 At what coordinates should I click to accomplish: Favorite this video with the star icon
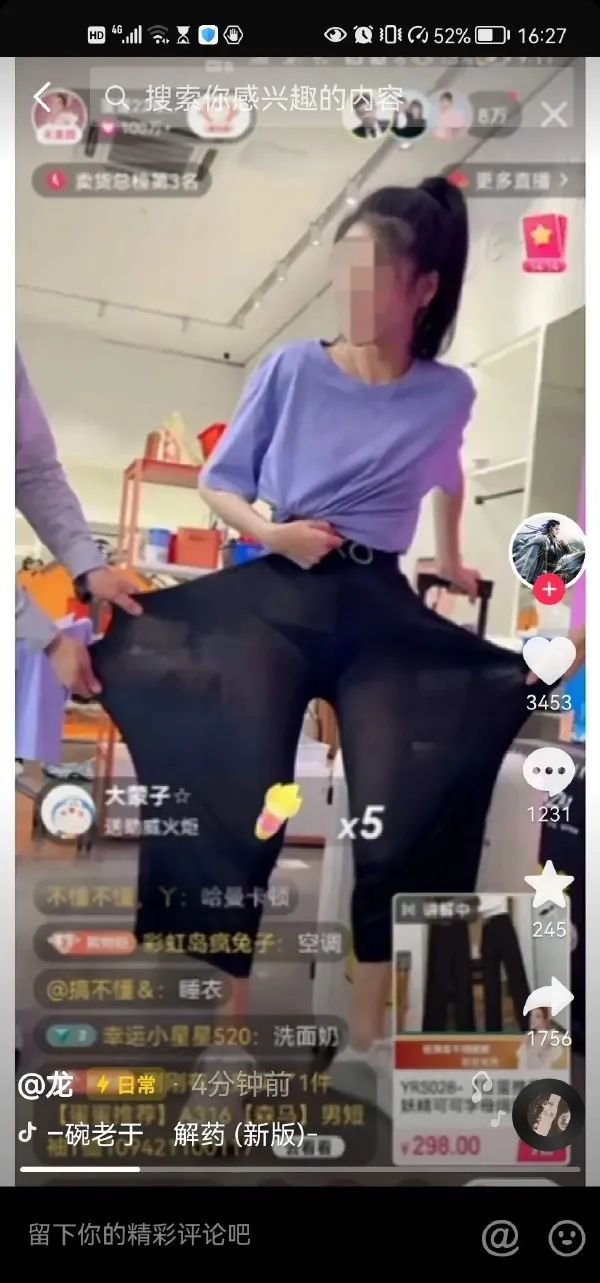pyautogui.click(x=549, y=887)
